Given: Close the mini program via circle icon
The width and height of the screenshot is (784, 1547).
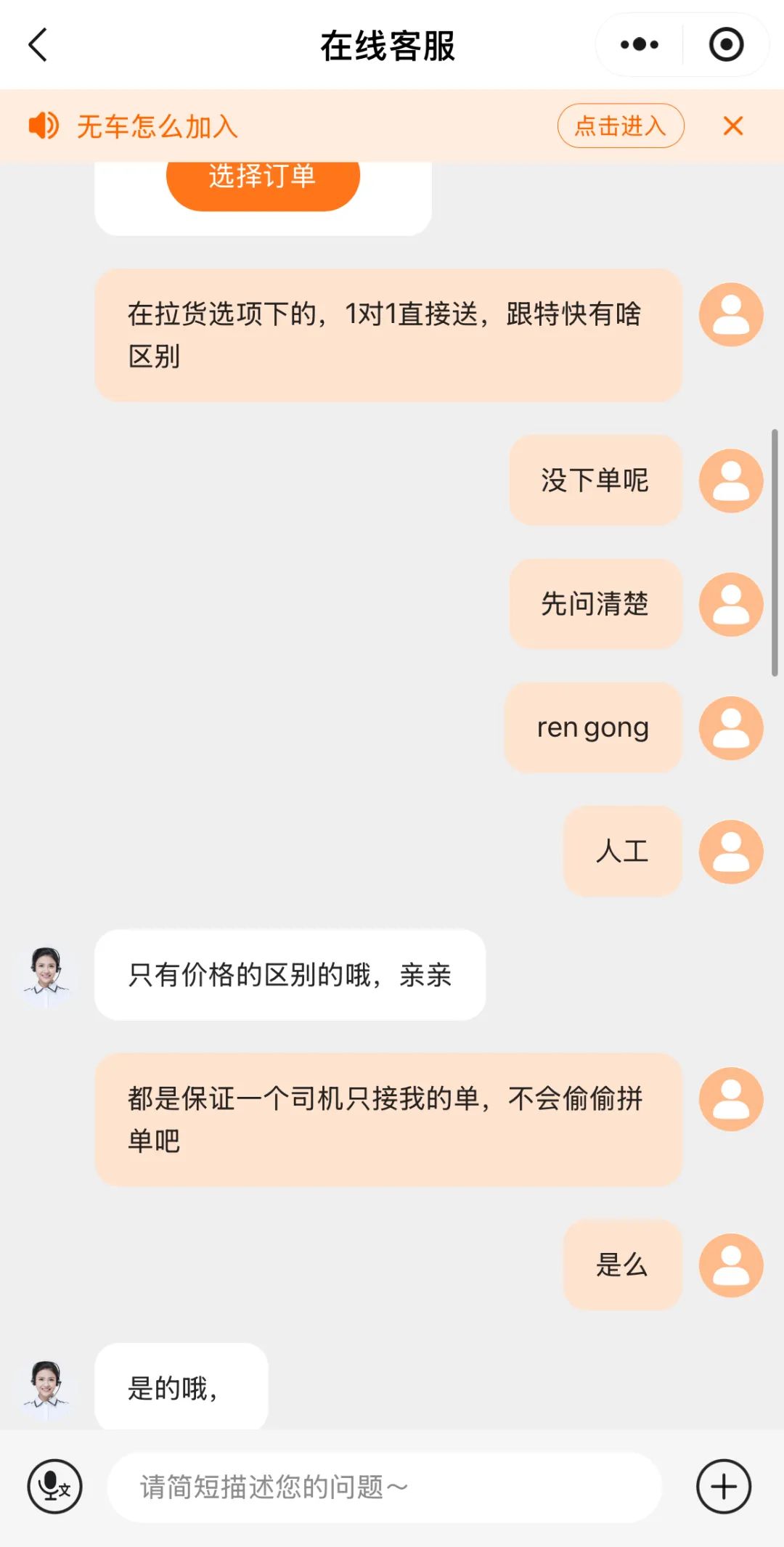Looking at the screenshot, I should pos(726,45).
